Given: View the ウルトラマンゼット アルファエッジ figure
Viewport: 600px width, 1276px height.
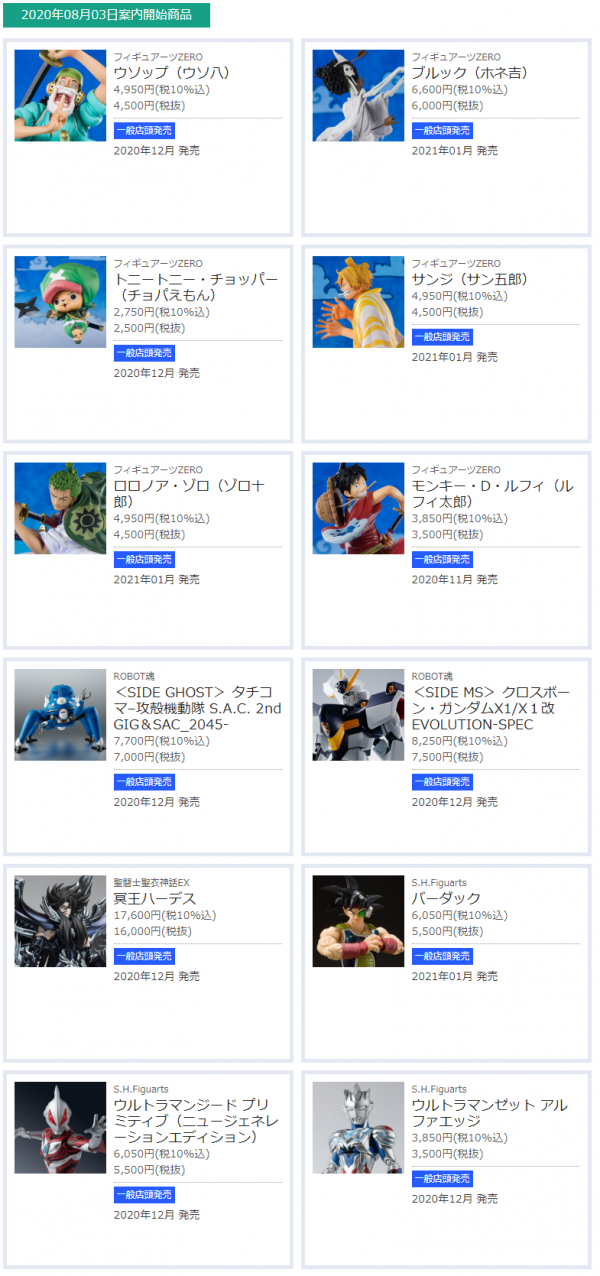Looking at the screenshot, I should point(489,1113).
